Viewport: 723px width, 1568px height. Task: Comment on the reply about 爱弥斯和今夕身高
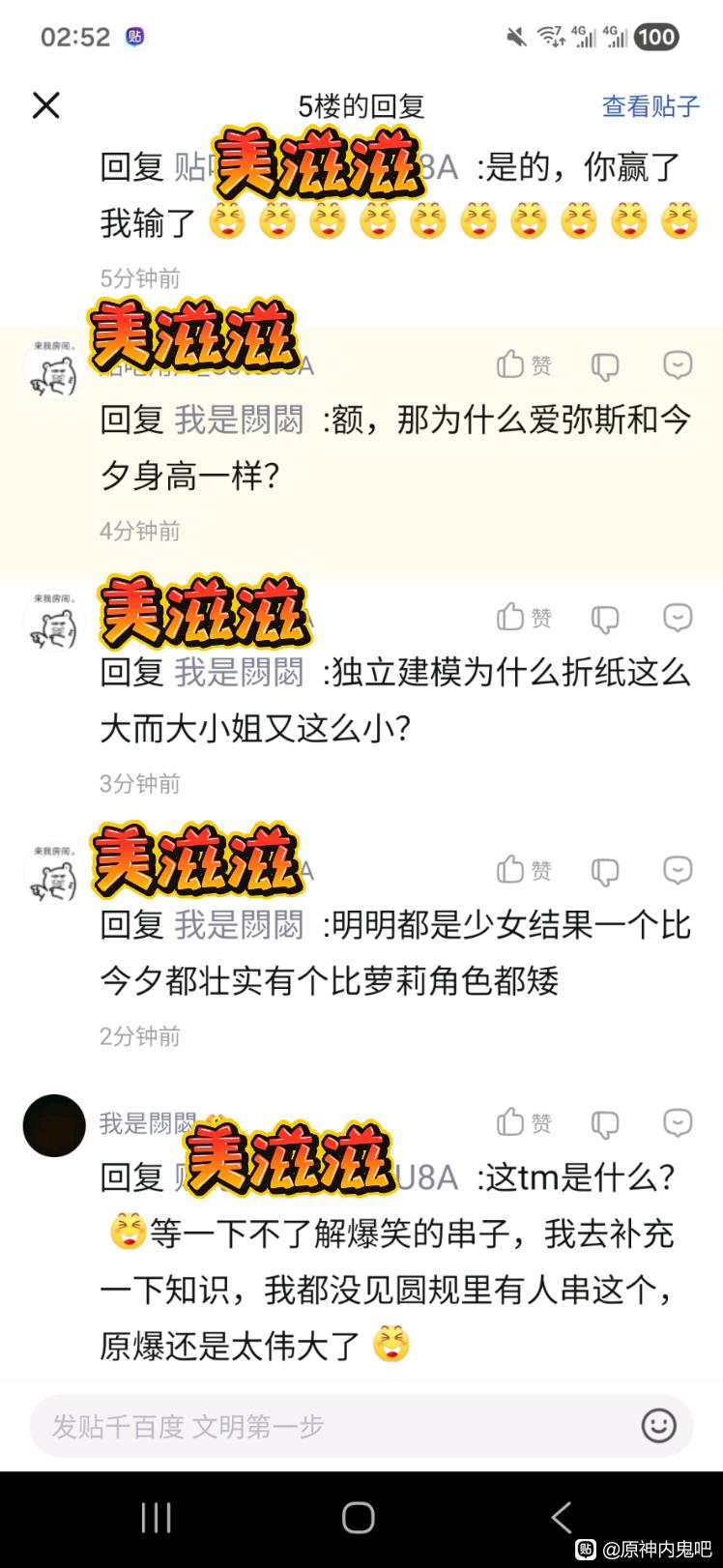tap(678, 364)
